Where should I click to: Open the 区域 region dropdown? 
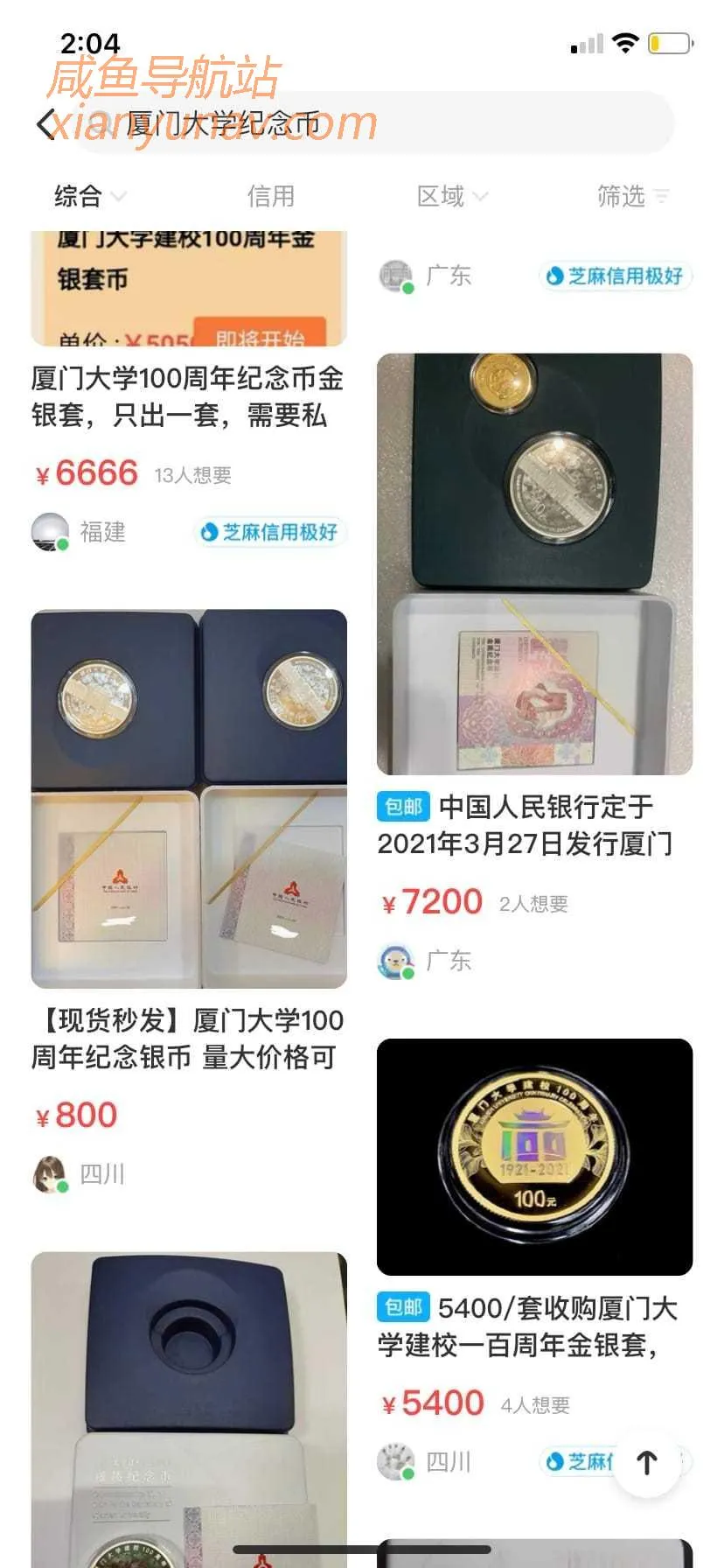click(x=450, y=197)
